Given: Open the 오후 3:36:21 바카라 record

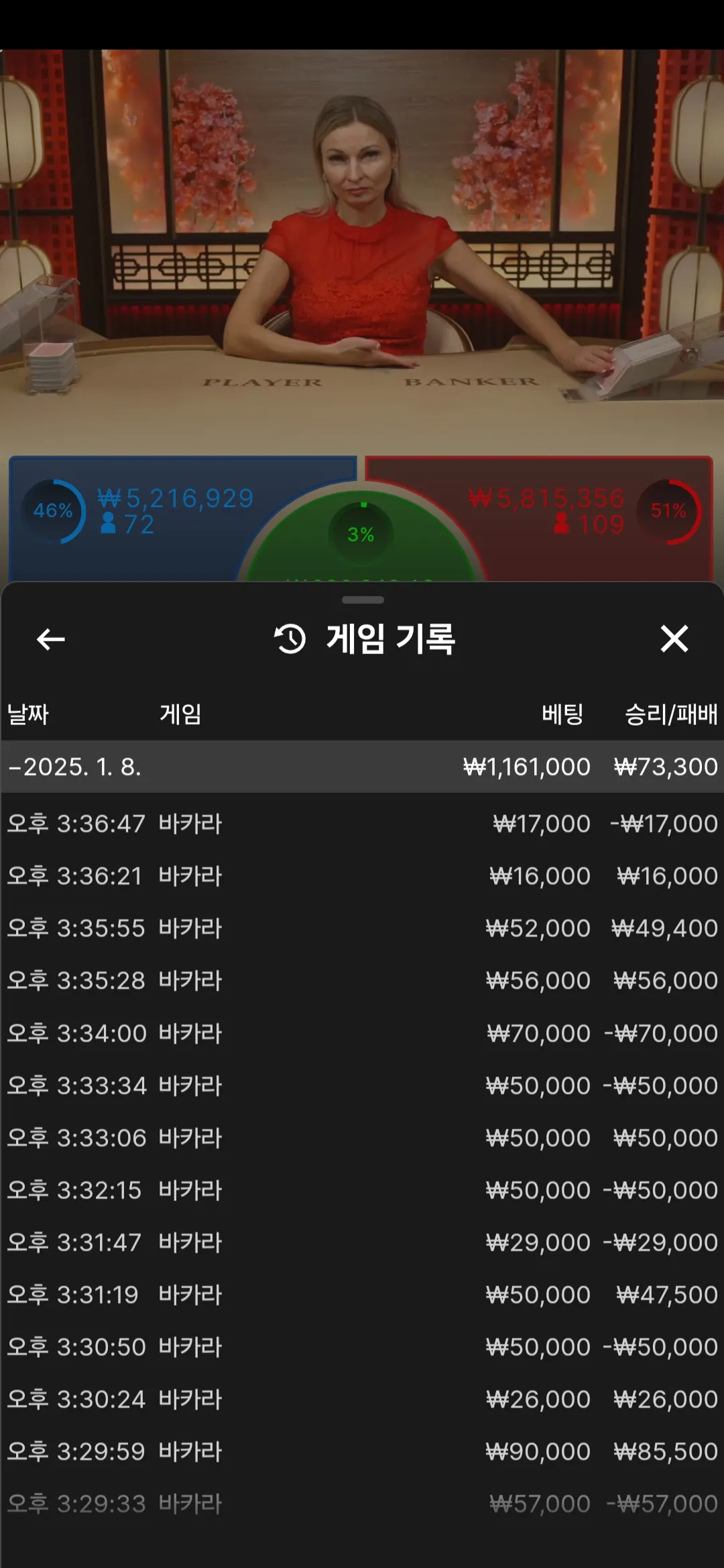Looking at the screenshot, I should (362, 876).
